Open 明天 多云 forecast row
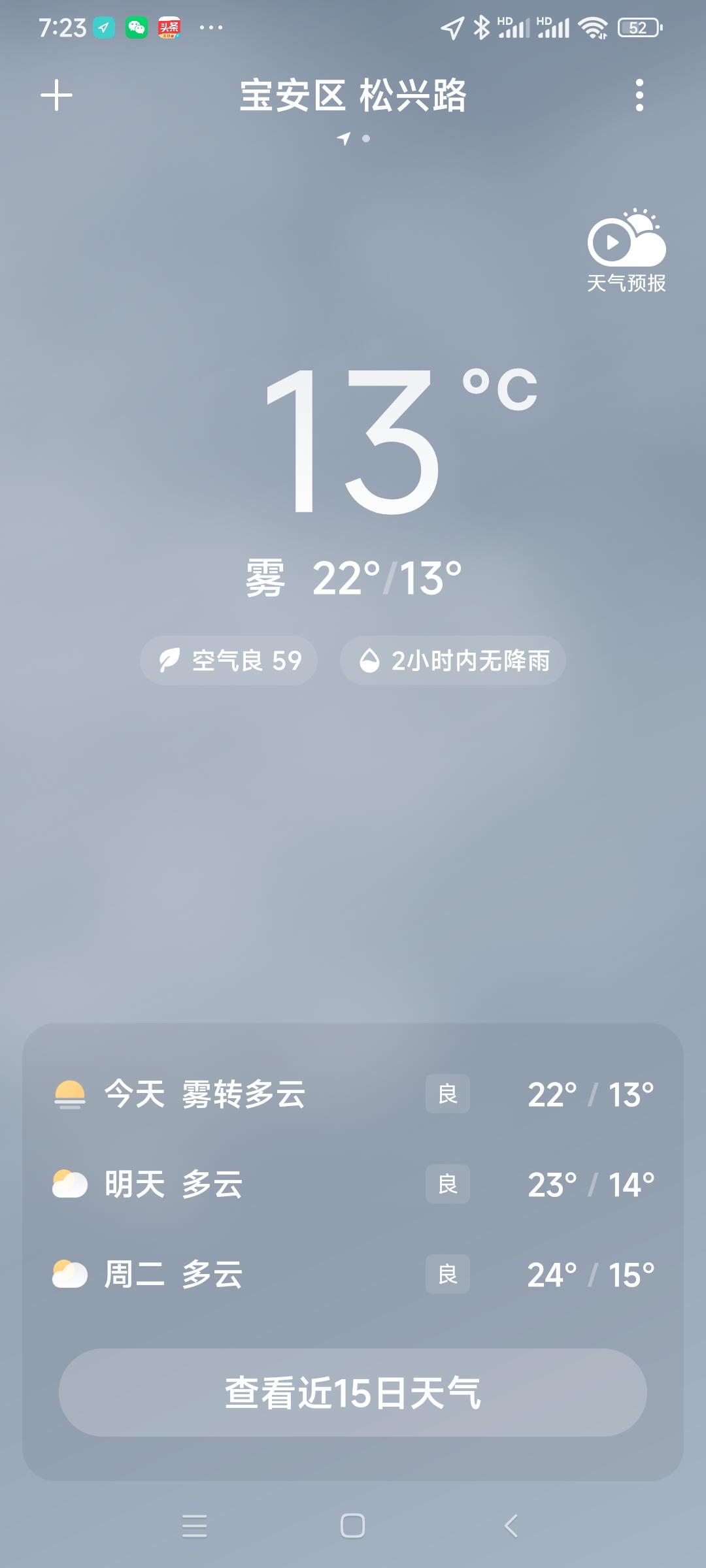The width and height of the screenshot is (706, 1568). pos(353,1184)
